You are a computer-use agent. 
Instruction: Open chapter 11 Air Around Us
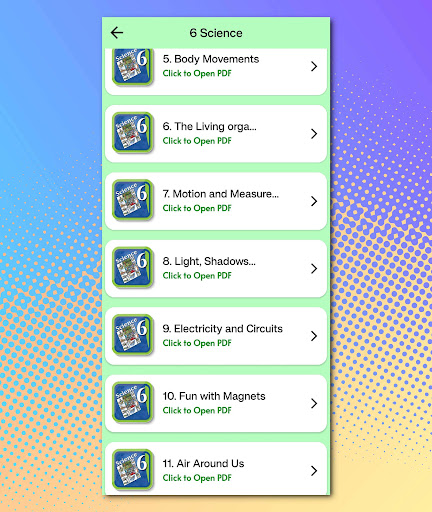[x=216, y=469]
